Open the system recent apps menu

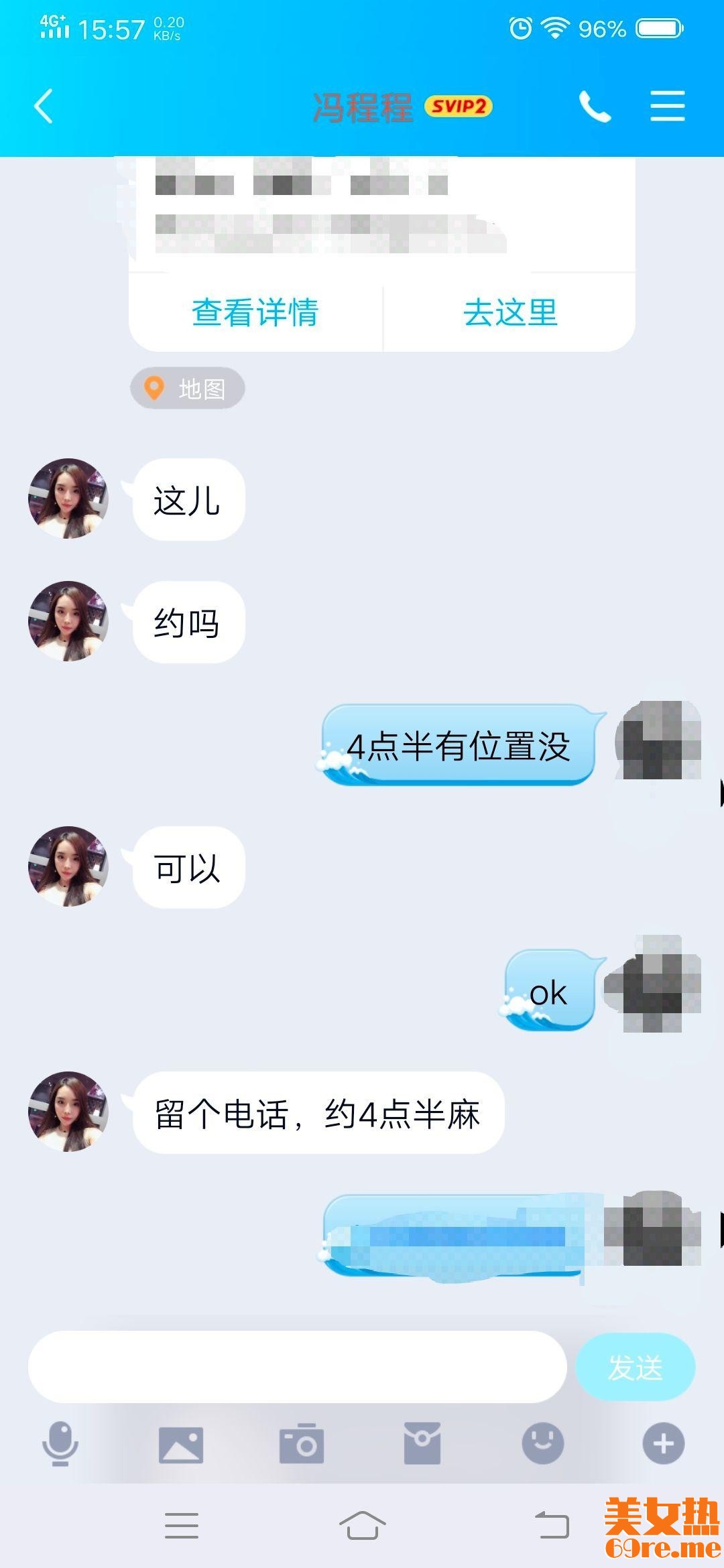click(182, 1526)
